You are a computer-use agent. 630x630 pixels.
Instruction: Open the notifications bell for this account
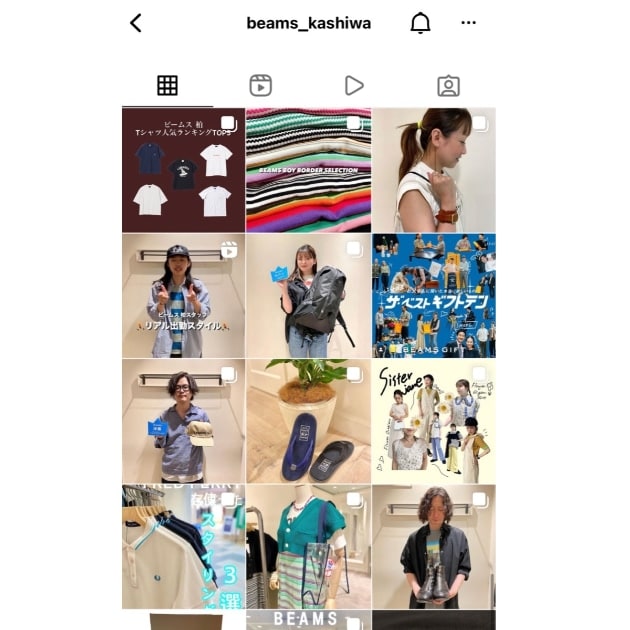point(421,23)
